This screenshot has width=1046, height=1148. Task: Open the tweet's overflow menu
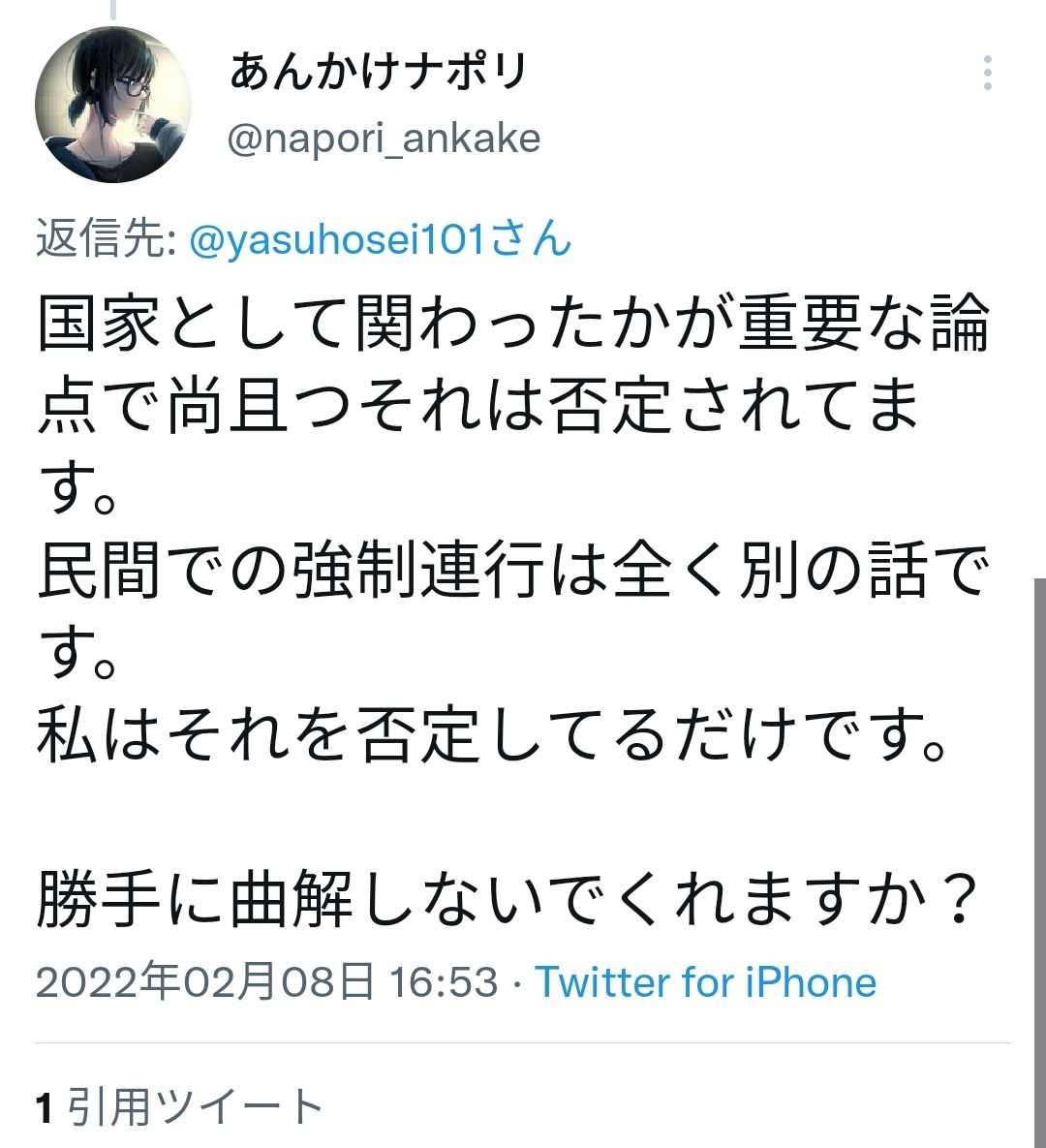tap(987, 74)
